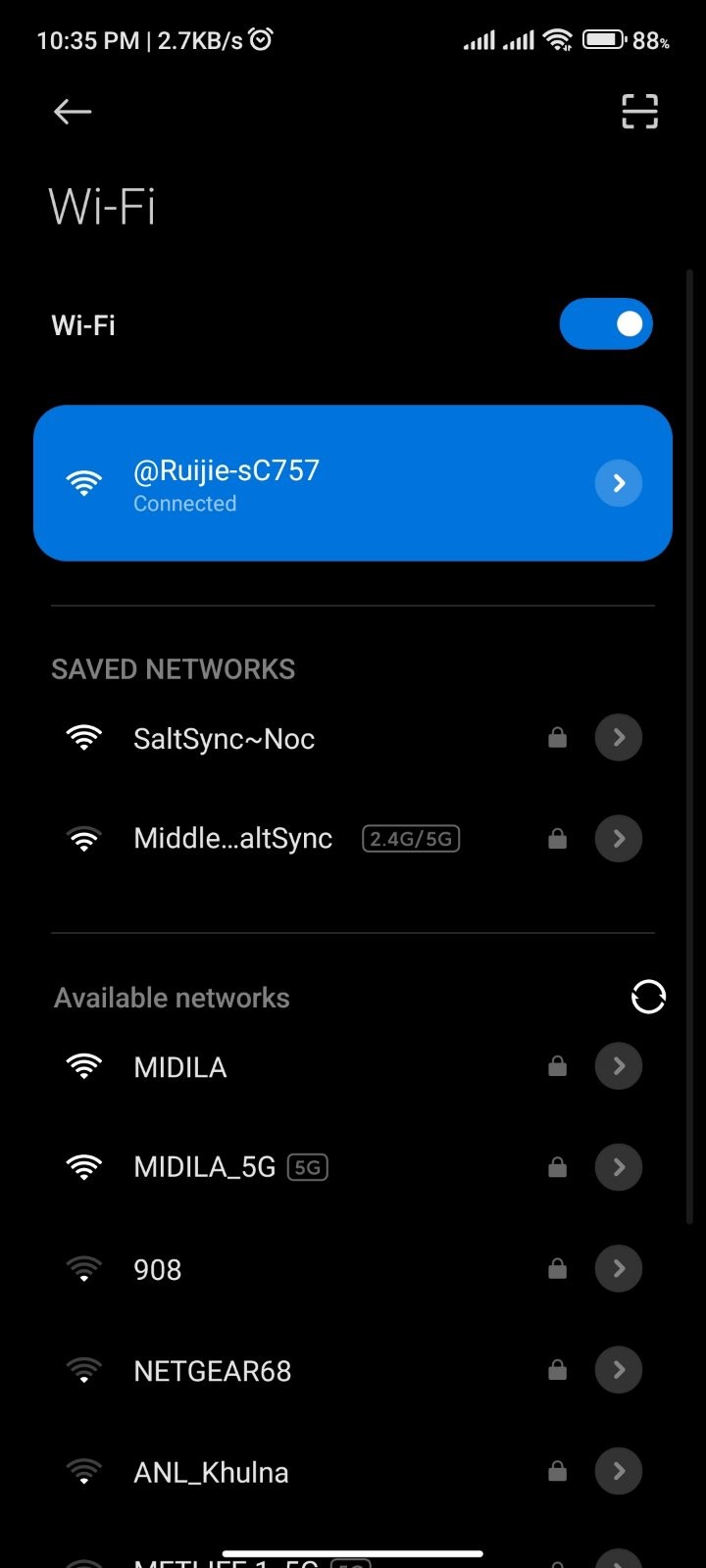The height and width of the screenshot is (1568, 706).
Task: Open connected network @Ruijie-sC757
Action: pyautogui.click(x=294, y=483)
